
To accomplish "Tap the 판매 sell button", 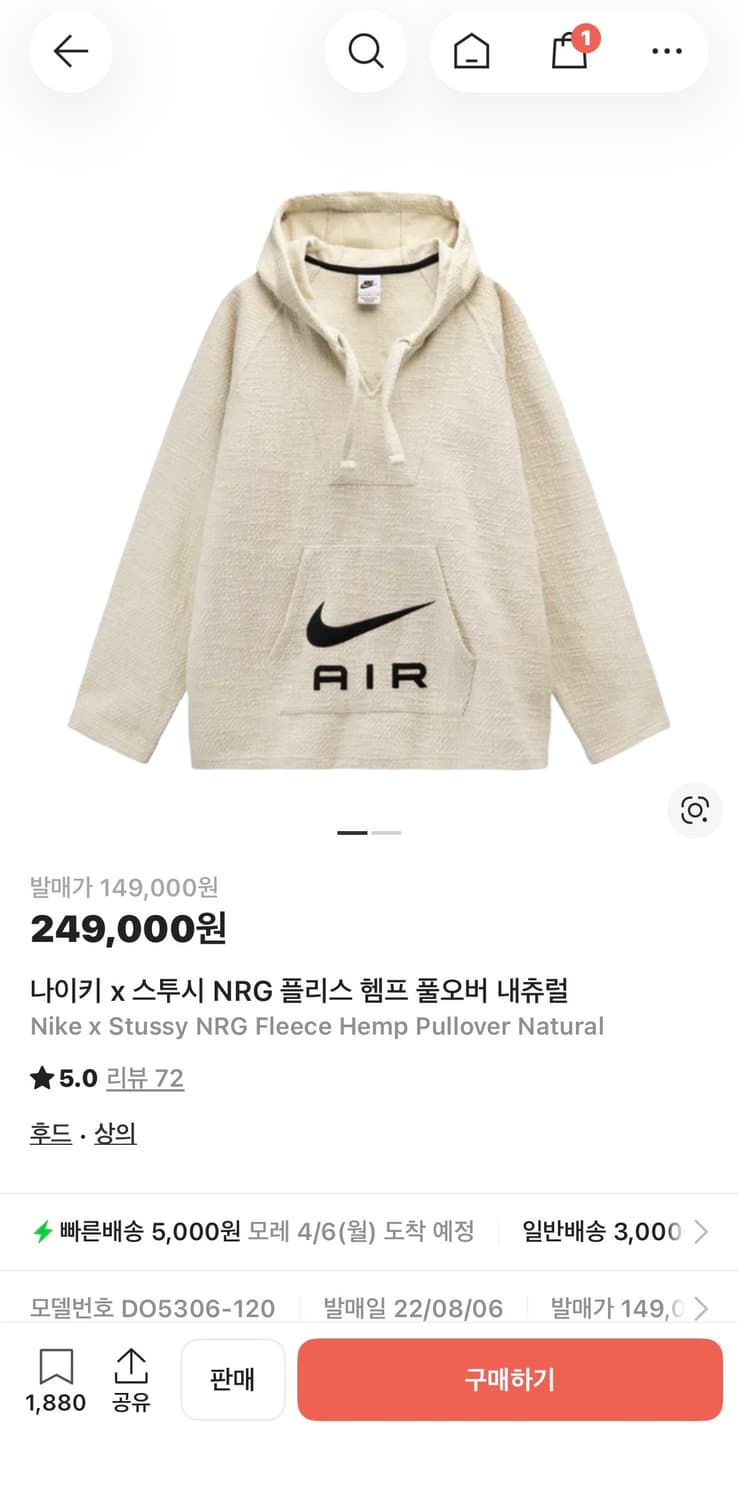I will pyautogui.click(x=233, y=1380).
